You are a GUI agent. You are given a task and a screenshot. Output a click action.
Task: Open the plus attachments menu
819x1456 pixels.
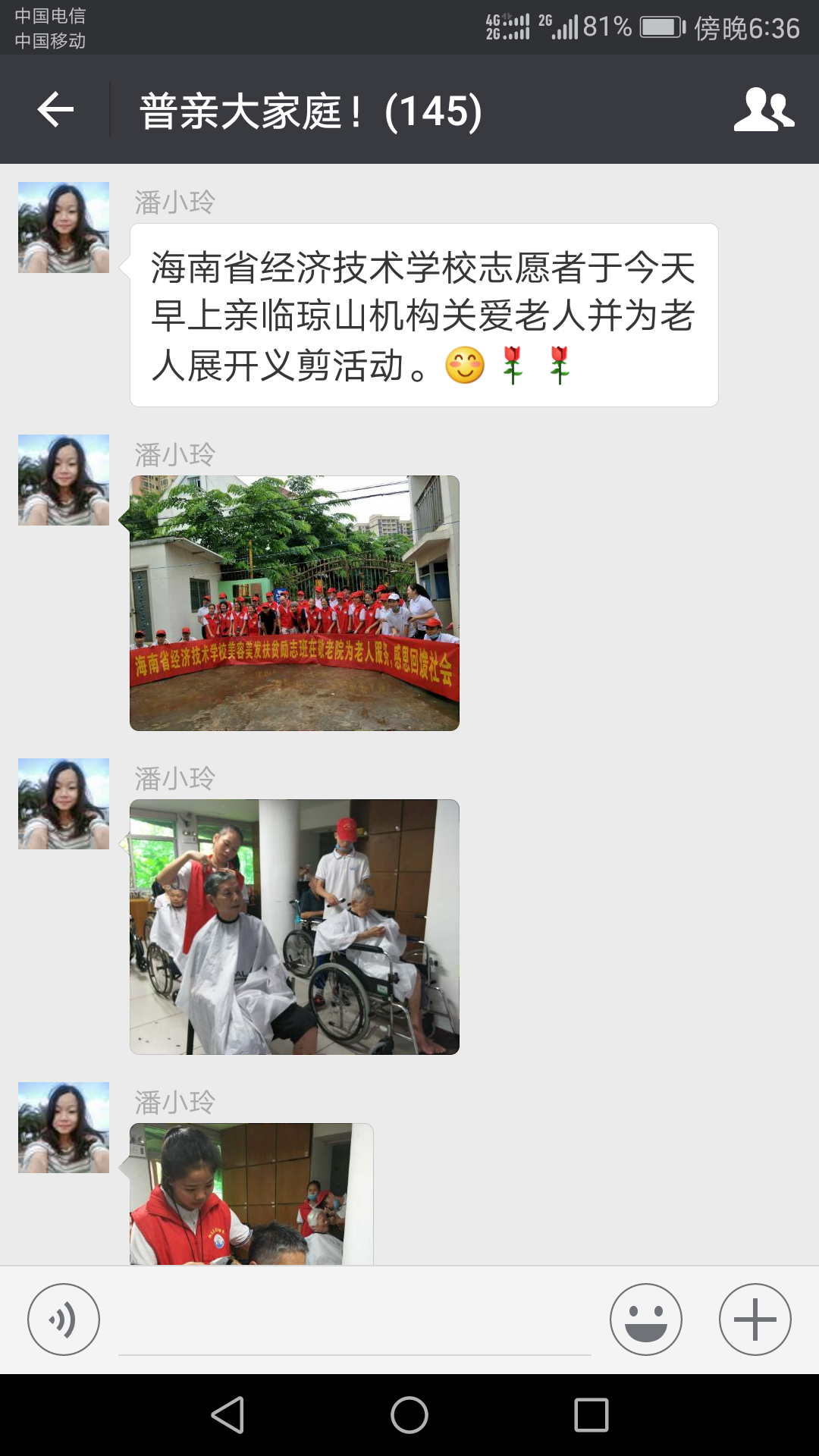tap(755, 1319)
